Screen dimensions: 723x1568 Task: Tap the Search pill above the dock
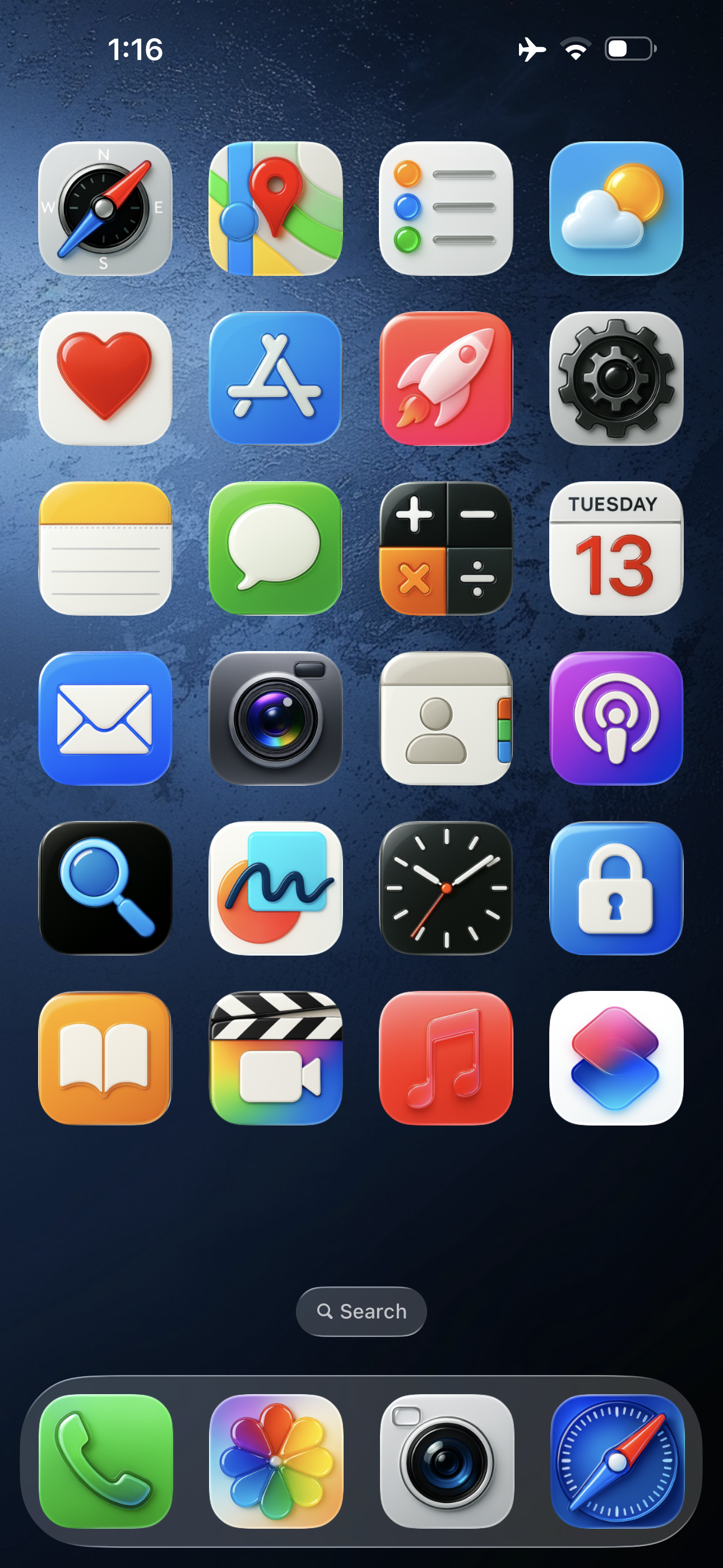(x=361, y=1311)
